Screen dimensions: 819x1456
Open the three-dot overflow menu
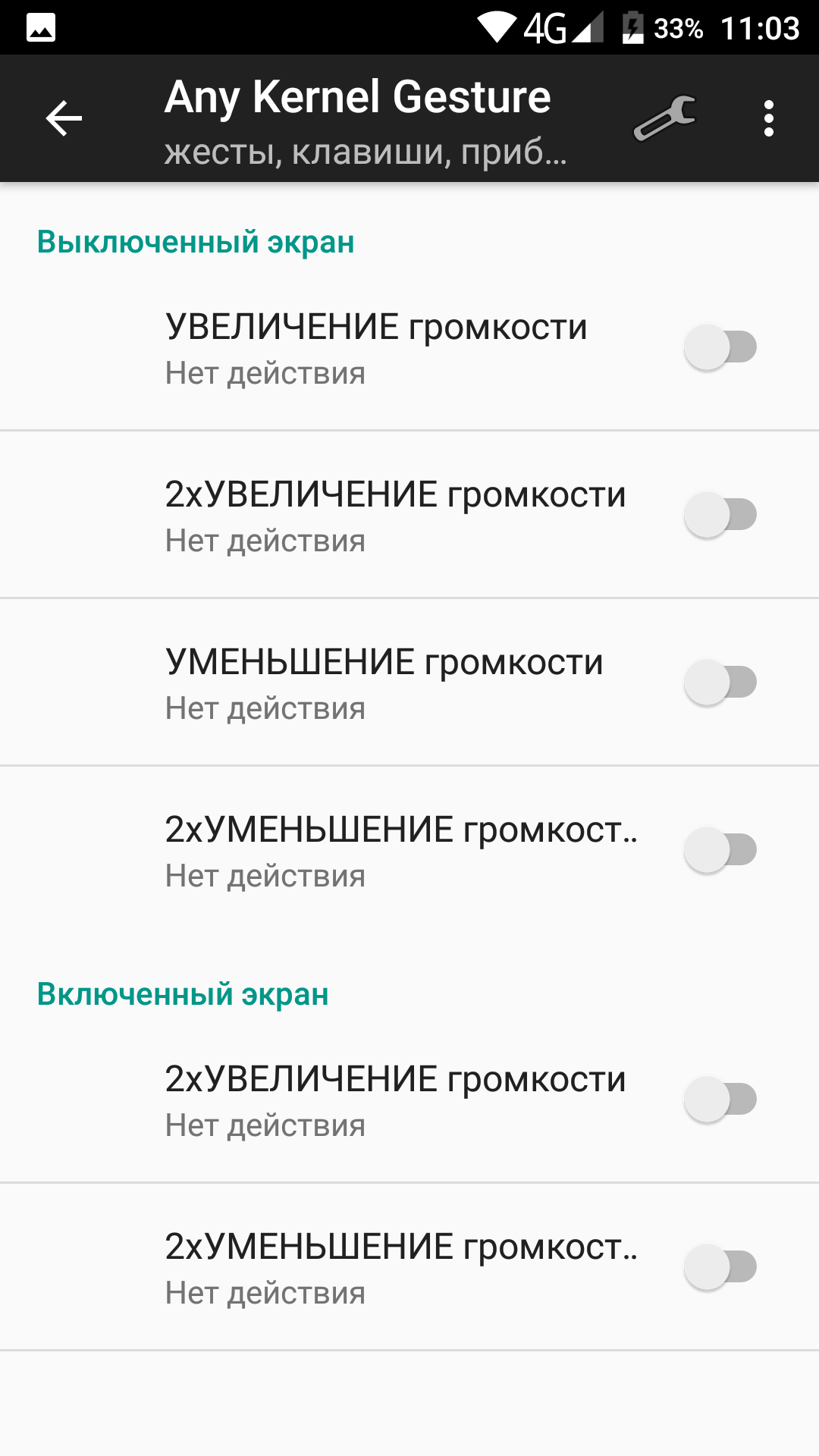[769, 118]
